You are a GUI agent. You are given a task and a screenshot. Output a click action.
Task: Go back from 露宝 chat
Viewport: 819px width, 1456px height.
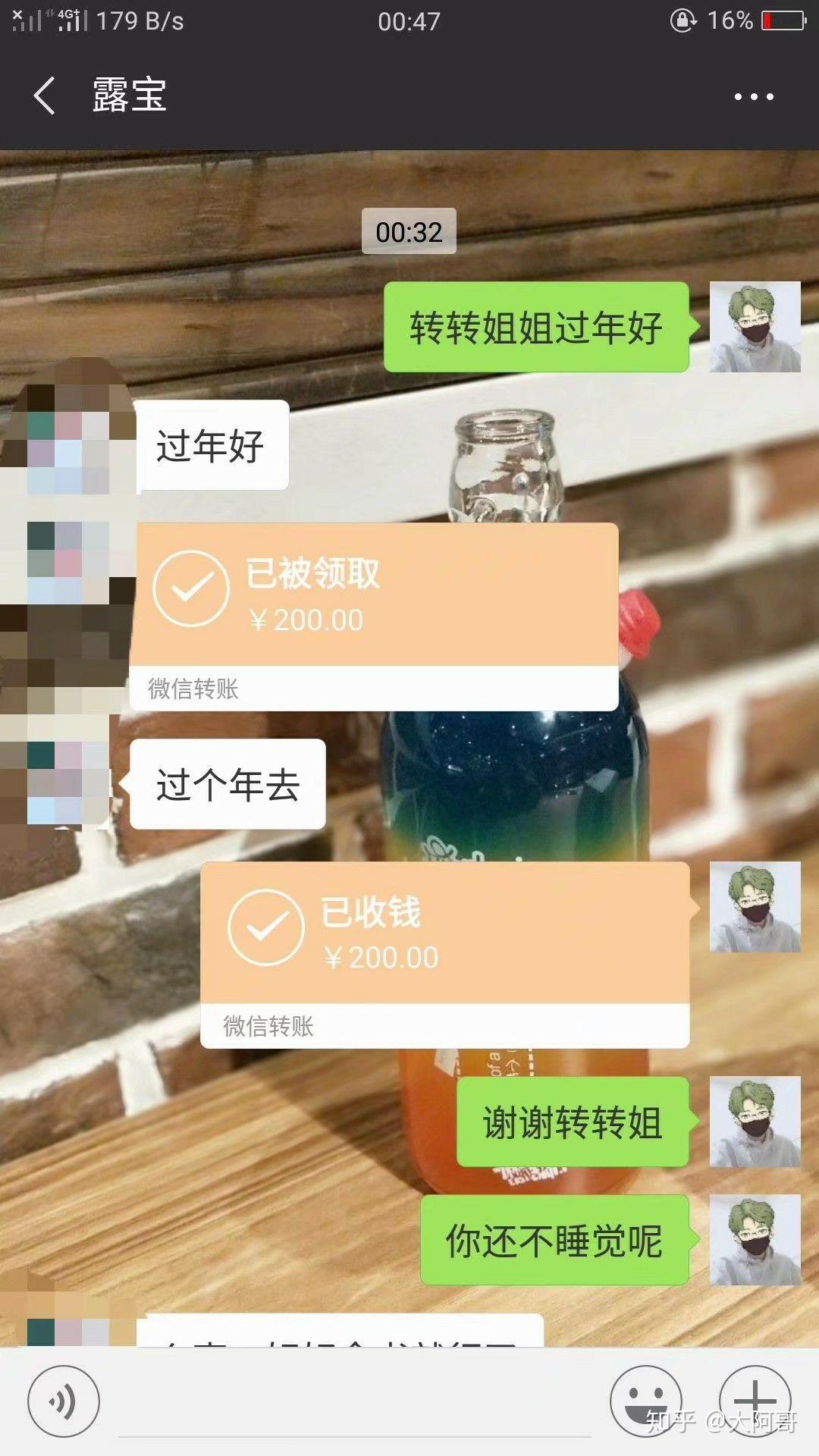pos(45,96)
